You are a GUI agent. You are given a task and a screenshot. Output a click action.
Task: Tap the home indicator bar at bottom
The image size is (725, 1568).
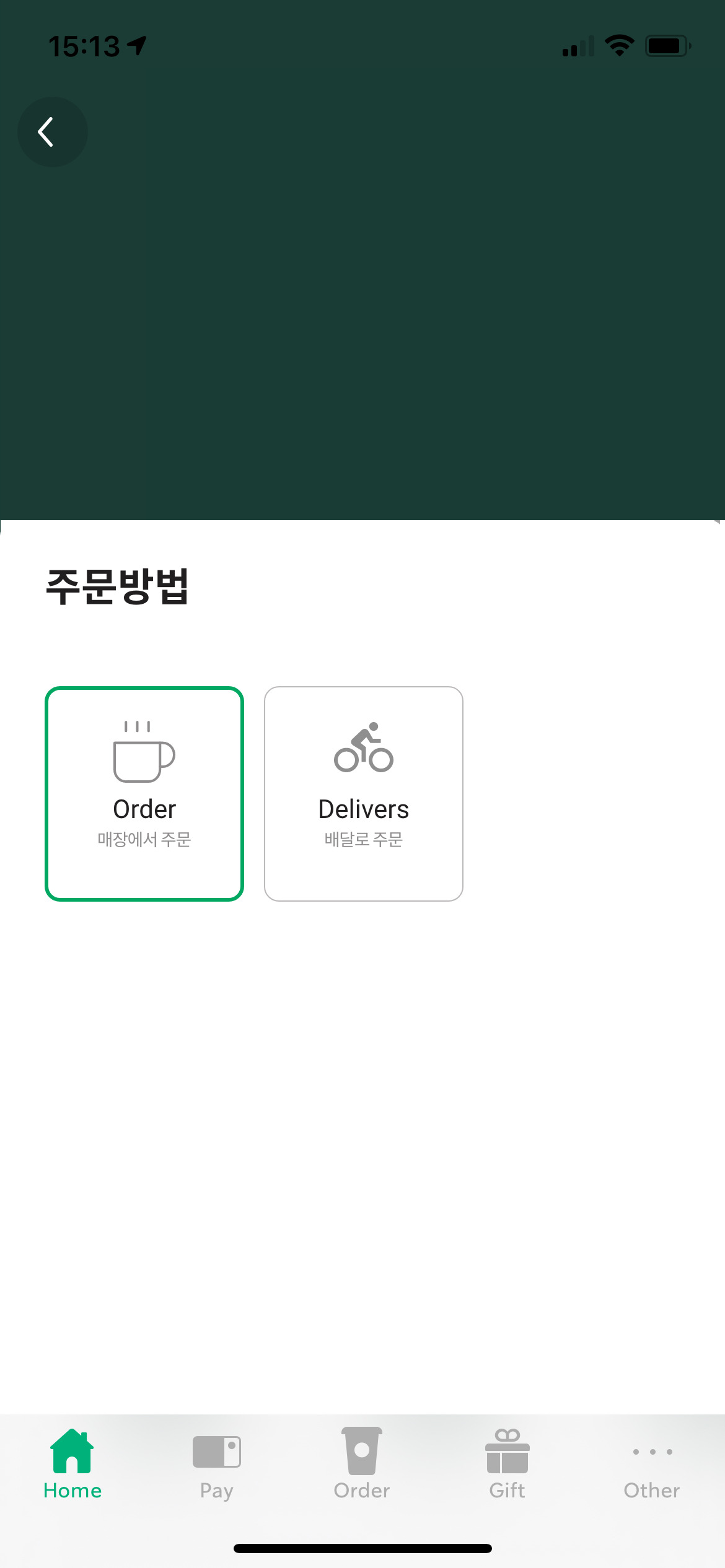(362, 1549)
